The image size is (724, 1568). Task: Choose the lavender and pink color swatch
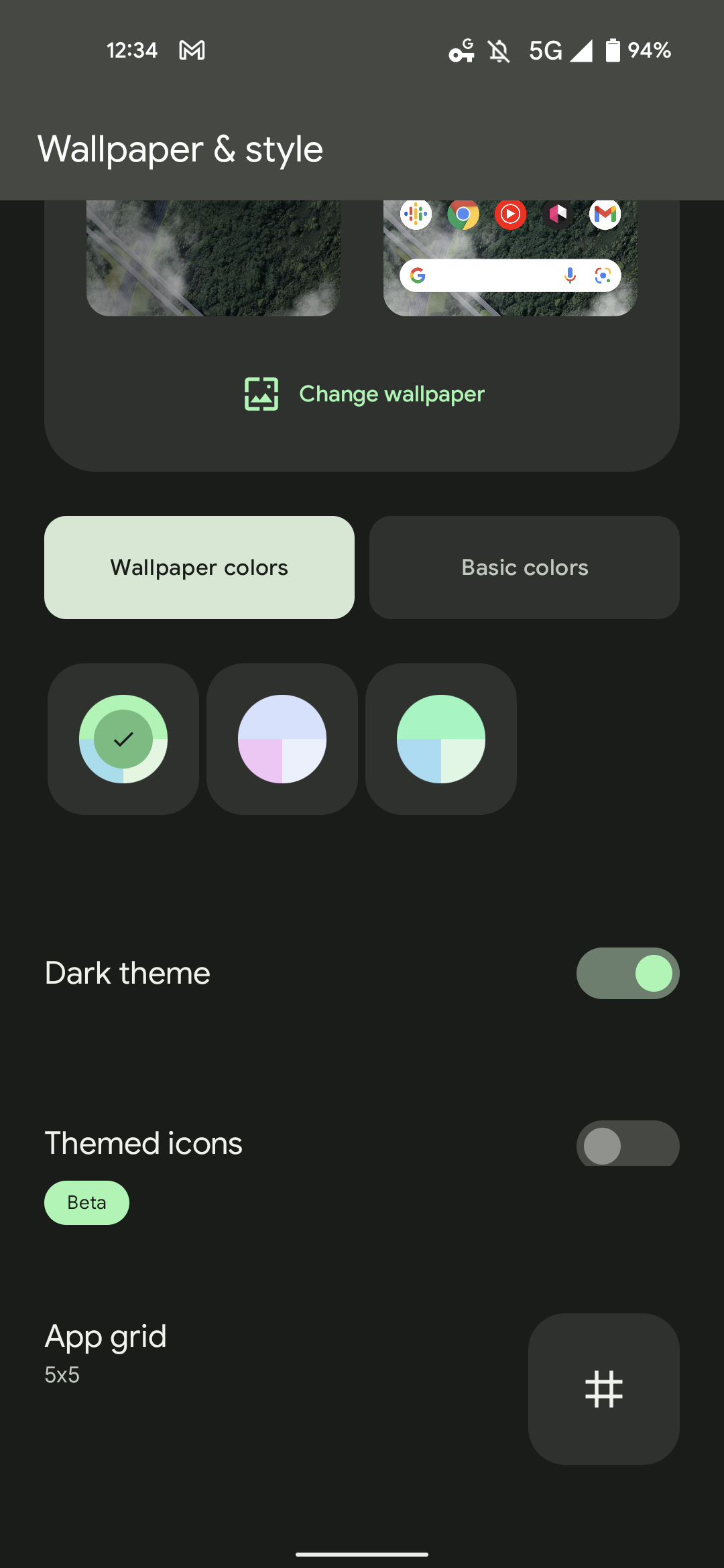pos(282,739)
